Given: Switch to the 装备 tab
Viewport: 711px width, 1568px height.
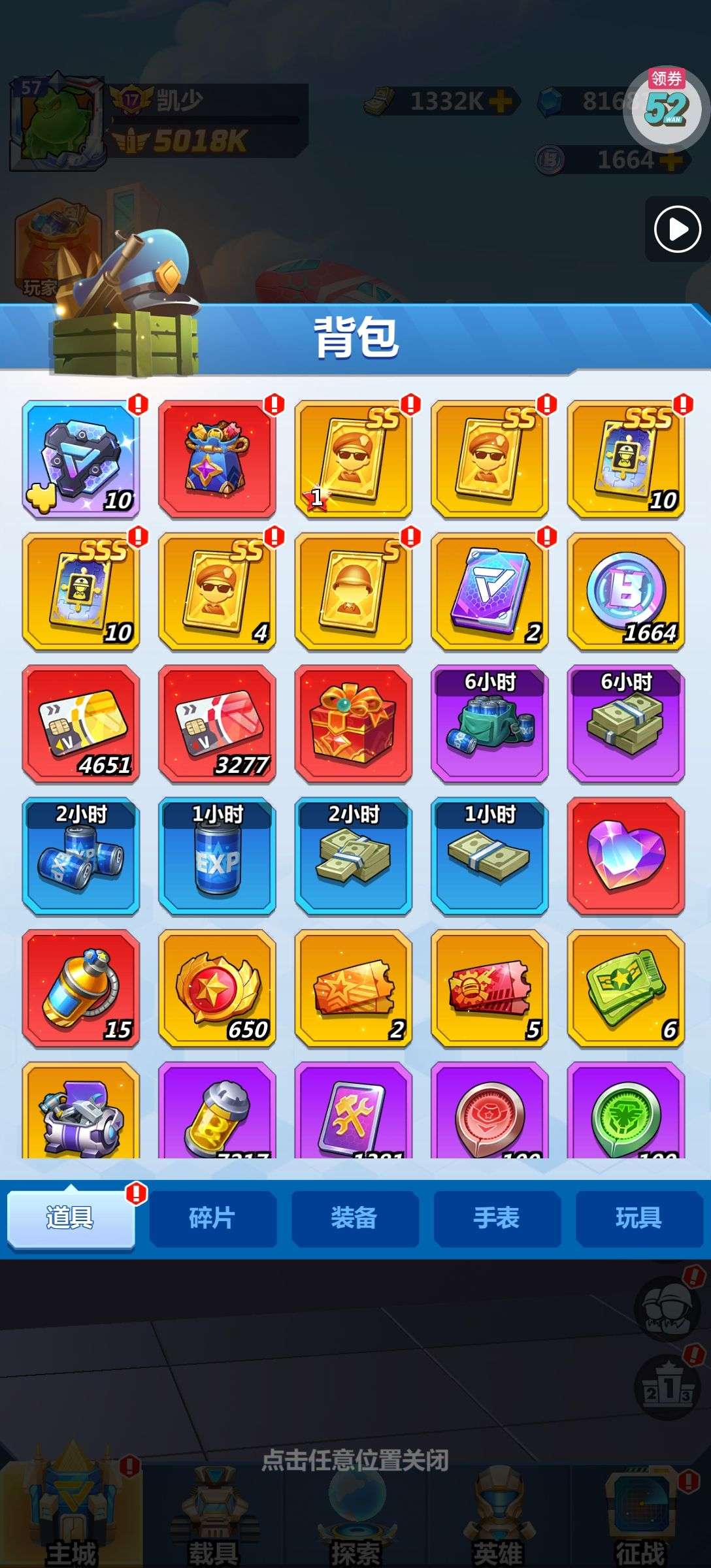Looking at the screenshot, I should (x=355, y=1218).
